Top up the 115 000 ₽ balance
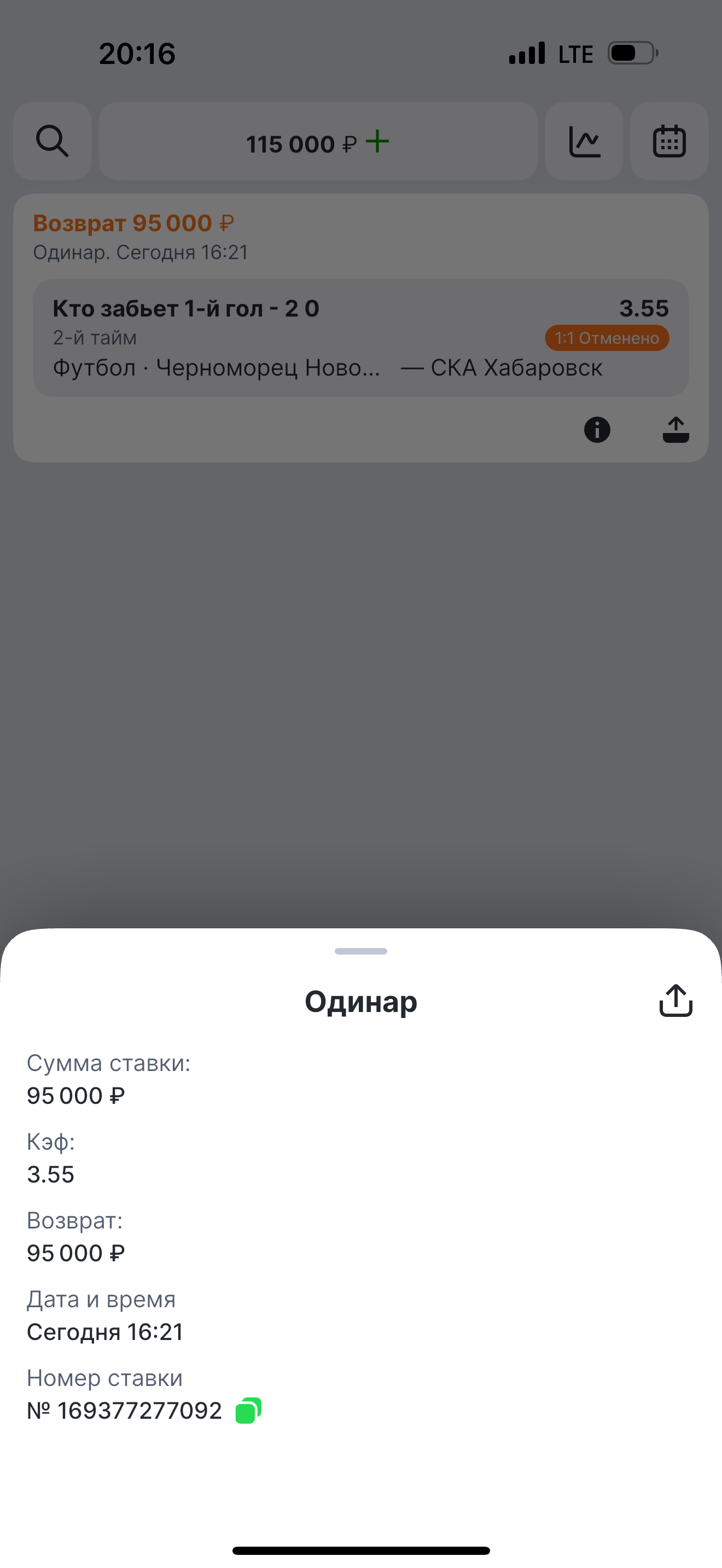Image resolution: width=722 pixels, height=1568 pixels. click(377, 142)
